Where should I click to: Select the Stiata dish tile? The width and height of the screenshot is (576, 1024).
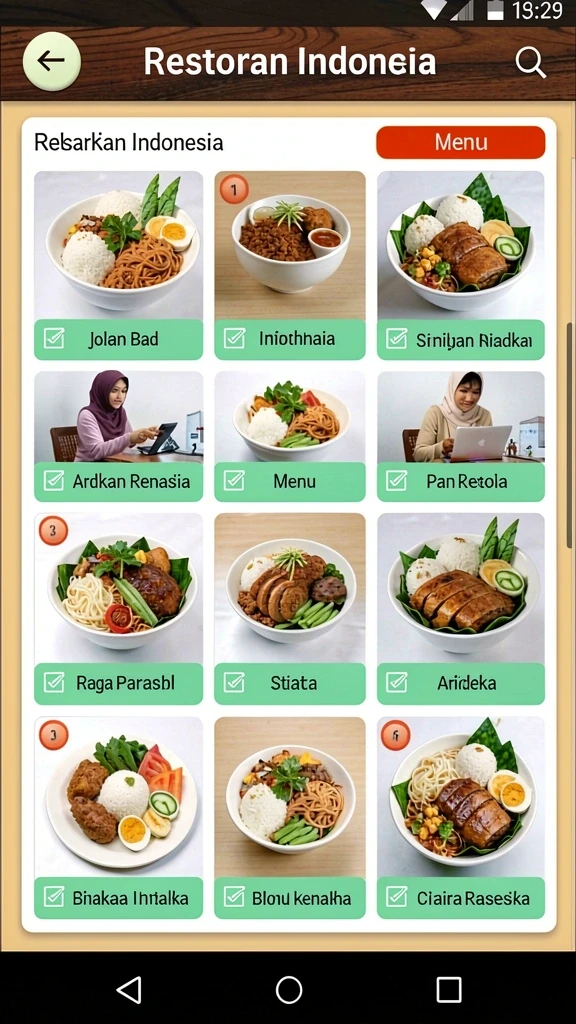[290, 609]
